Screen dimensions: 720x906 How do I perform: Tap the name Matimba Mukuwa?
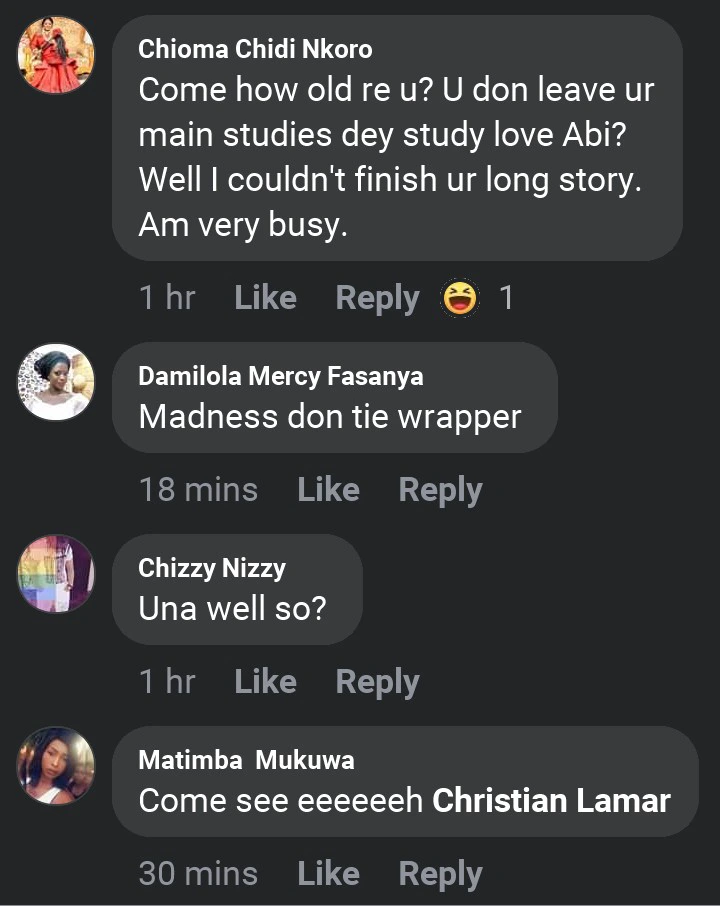tap(246, 761)
